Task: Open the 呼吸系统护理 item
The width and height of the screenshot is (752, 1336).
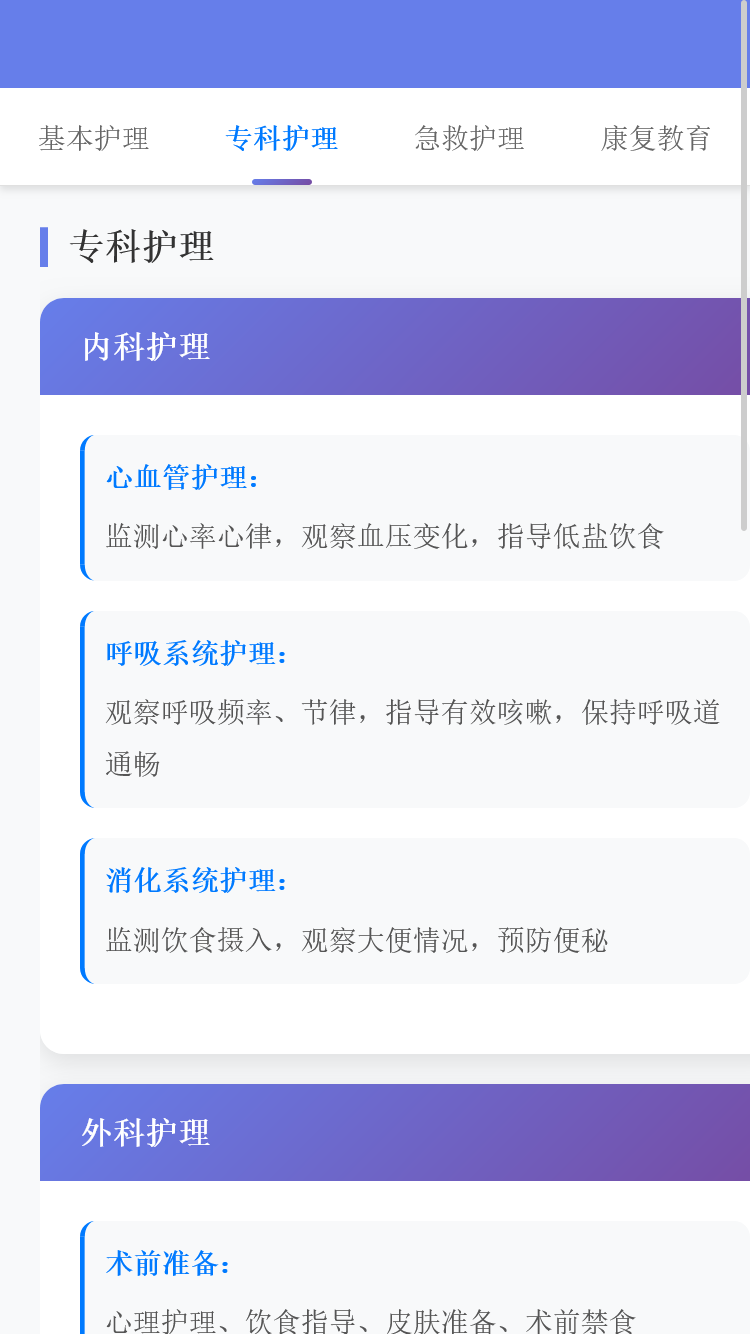Action: [196, 652]
